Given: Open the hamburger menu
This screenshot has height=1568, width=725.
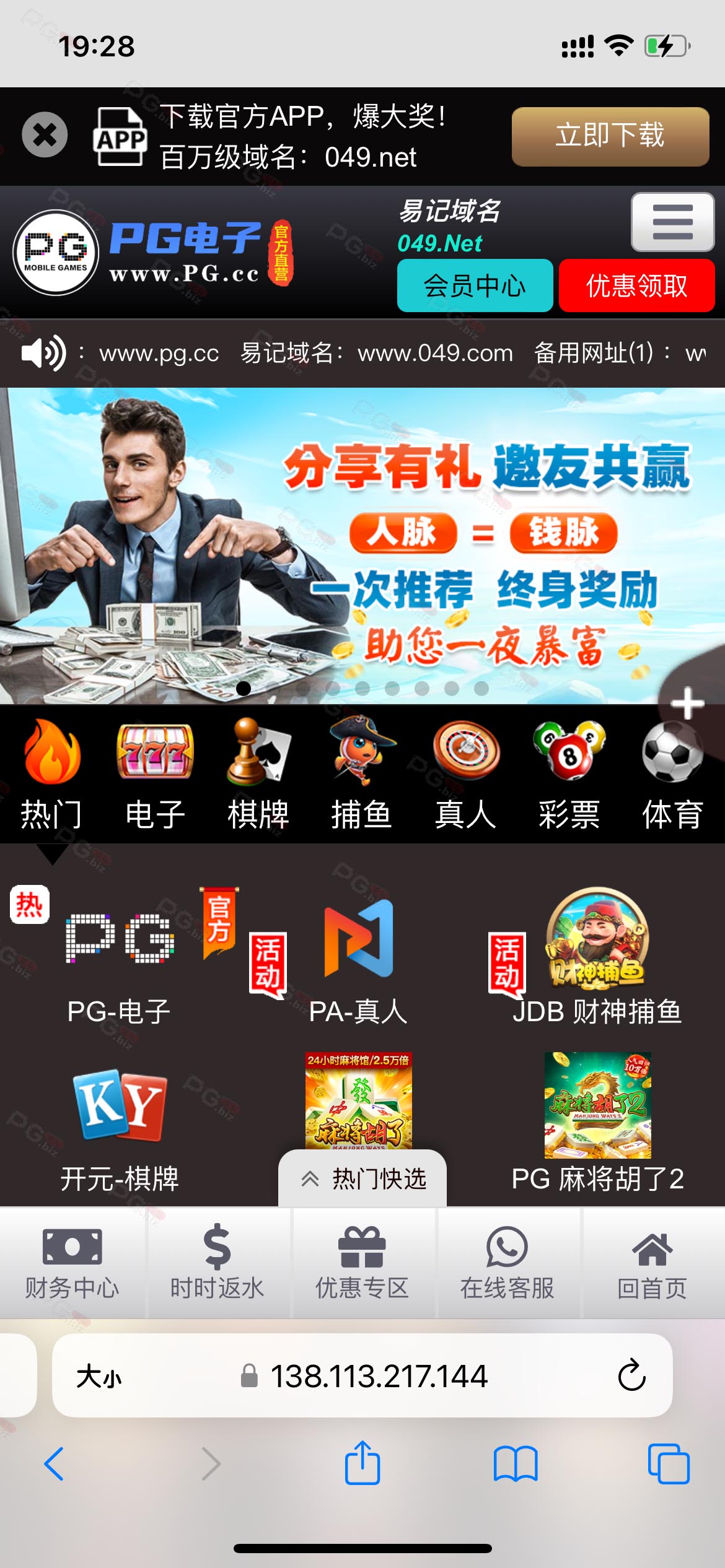Looking at the screenshot, I should point(673,222).
